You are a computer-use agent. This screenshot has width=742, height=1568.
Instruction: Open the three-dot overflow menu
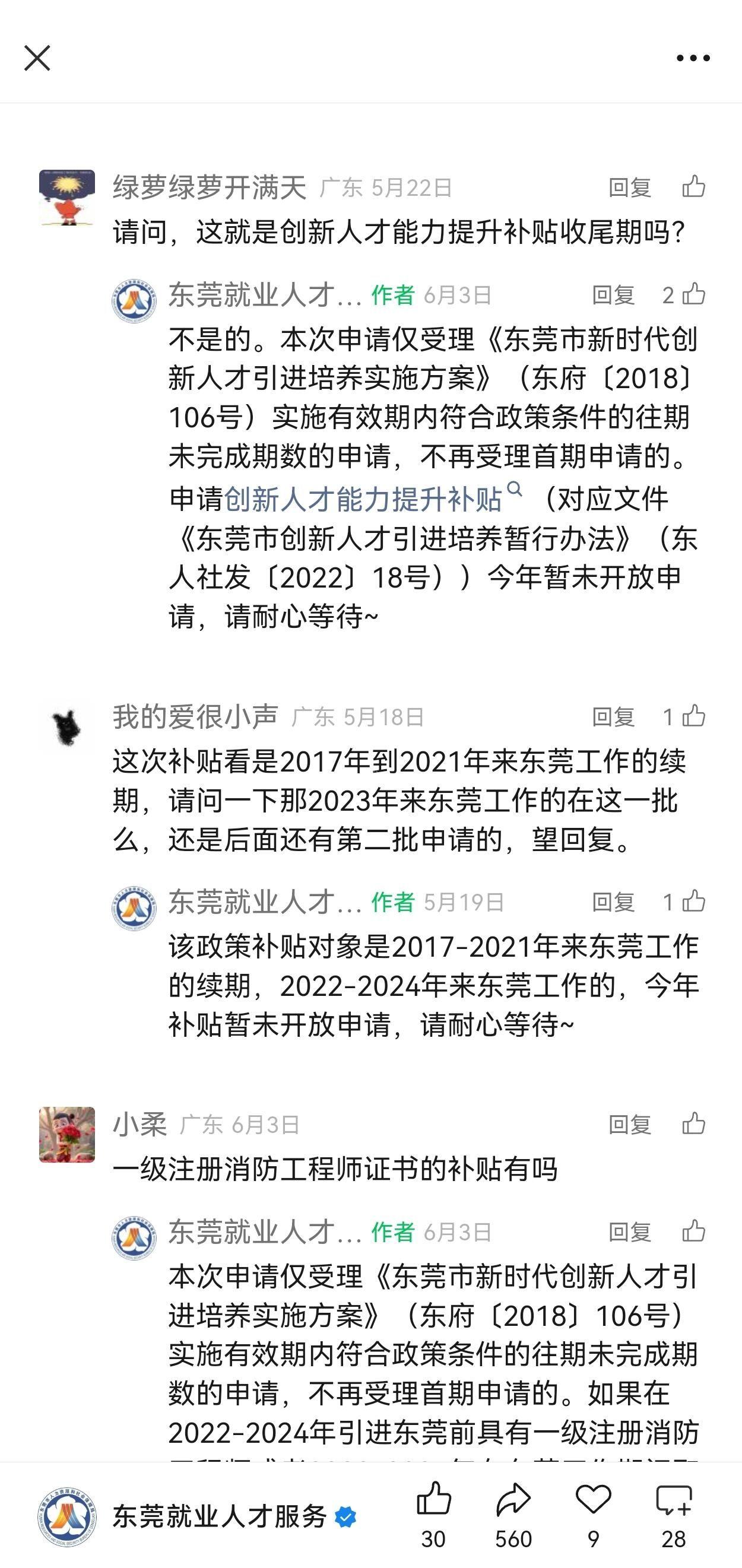coord(693,58)
